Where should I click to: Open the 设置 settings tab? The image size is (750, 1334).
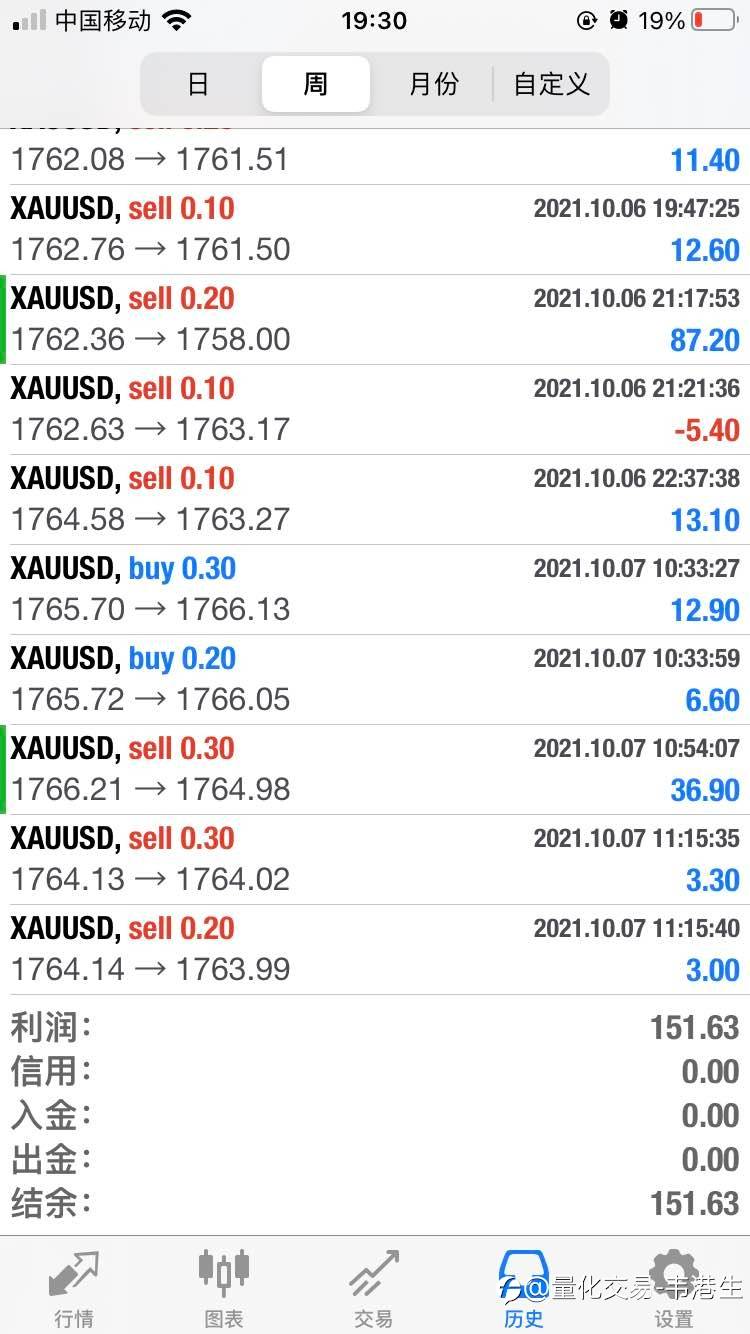pyautogui.click(x=674, y=1288)
